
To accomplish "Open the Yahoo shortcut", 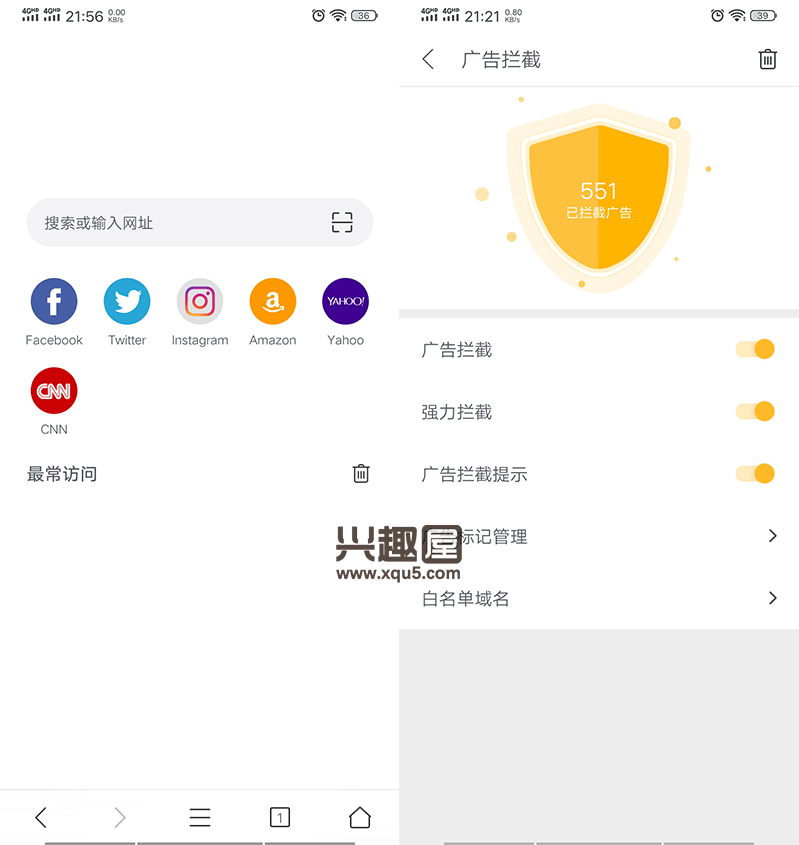I will [x=346, y=302].
